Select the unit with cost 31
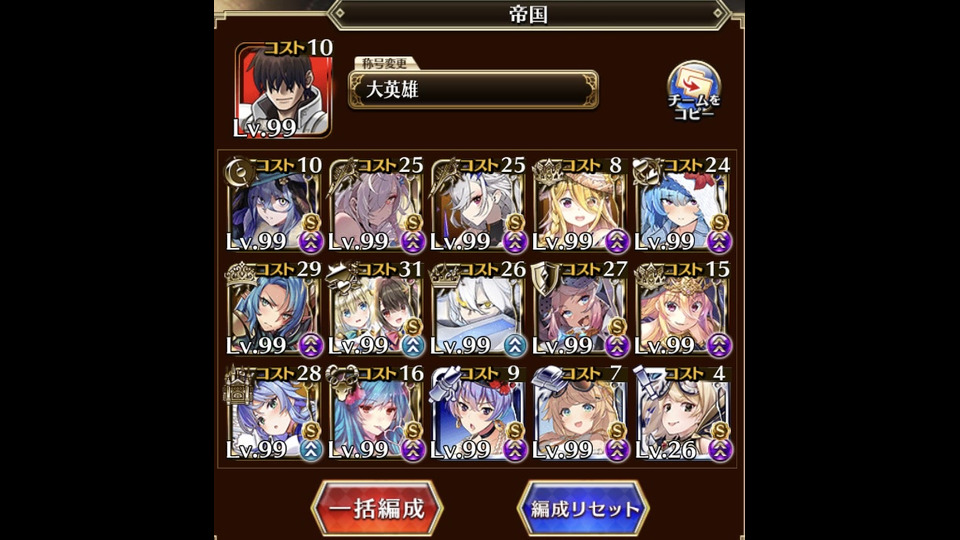960x540 pixels. point(376,310)
